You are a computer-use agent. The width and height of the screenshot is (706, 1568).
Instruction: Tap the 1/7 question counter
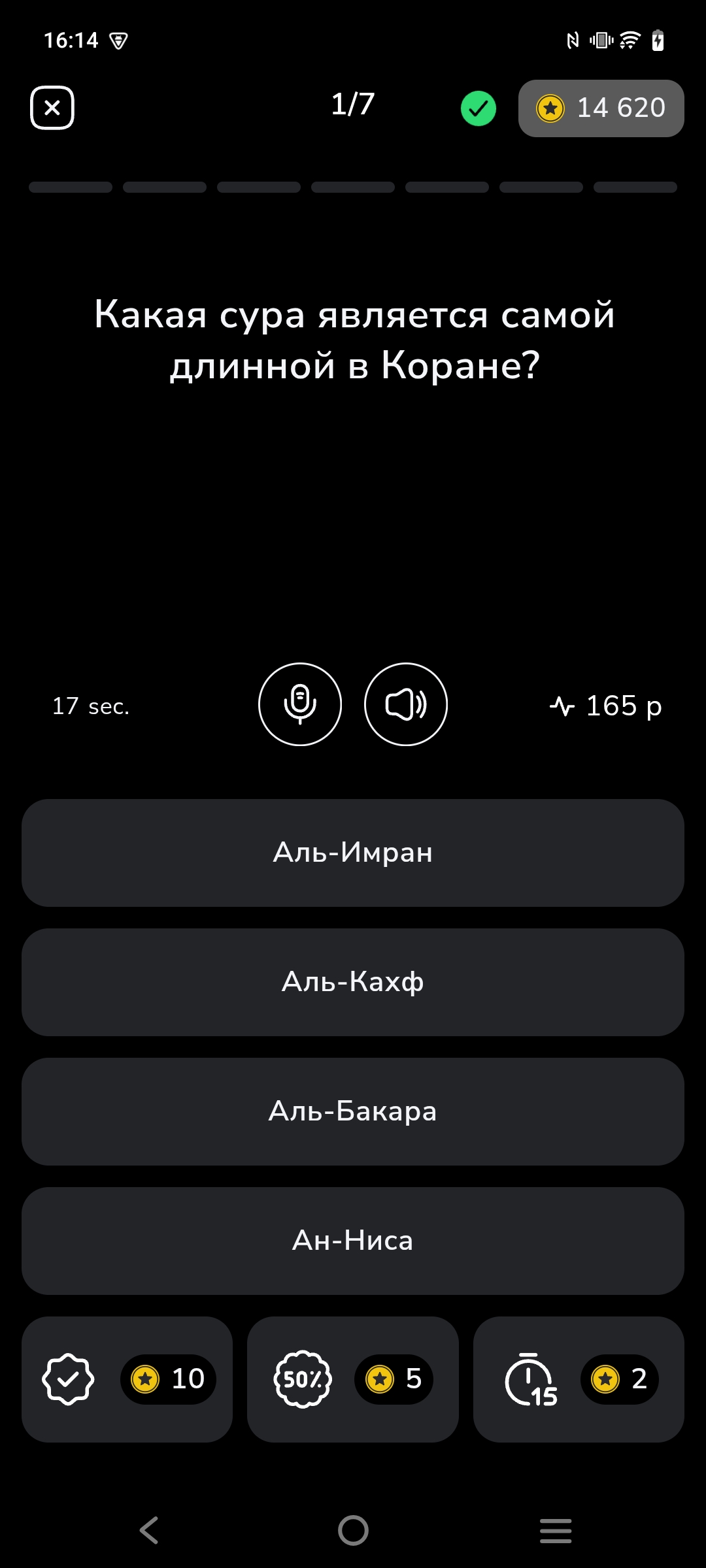352,103
